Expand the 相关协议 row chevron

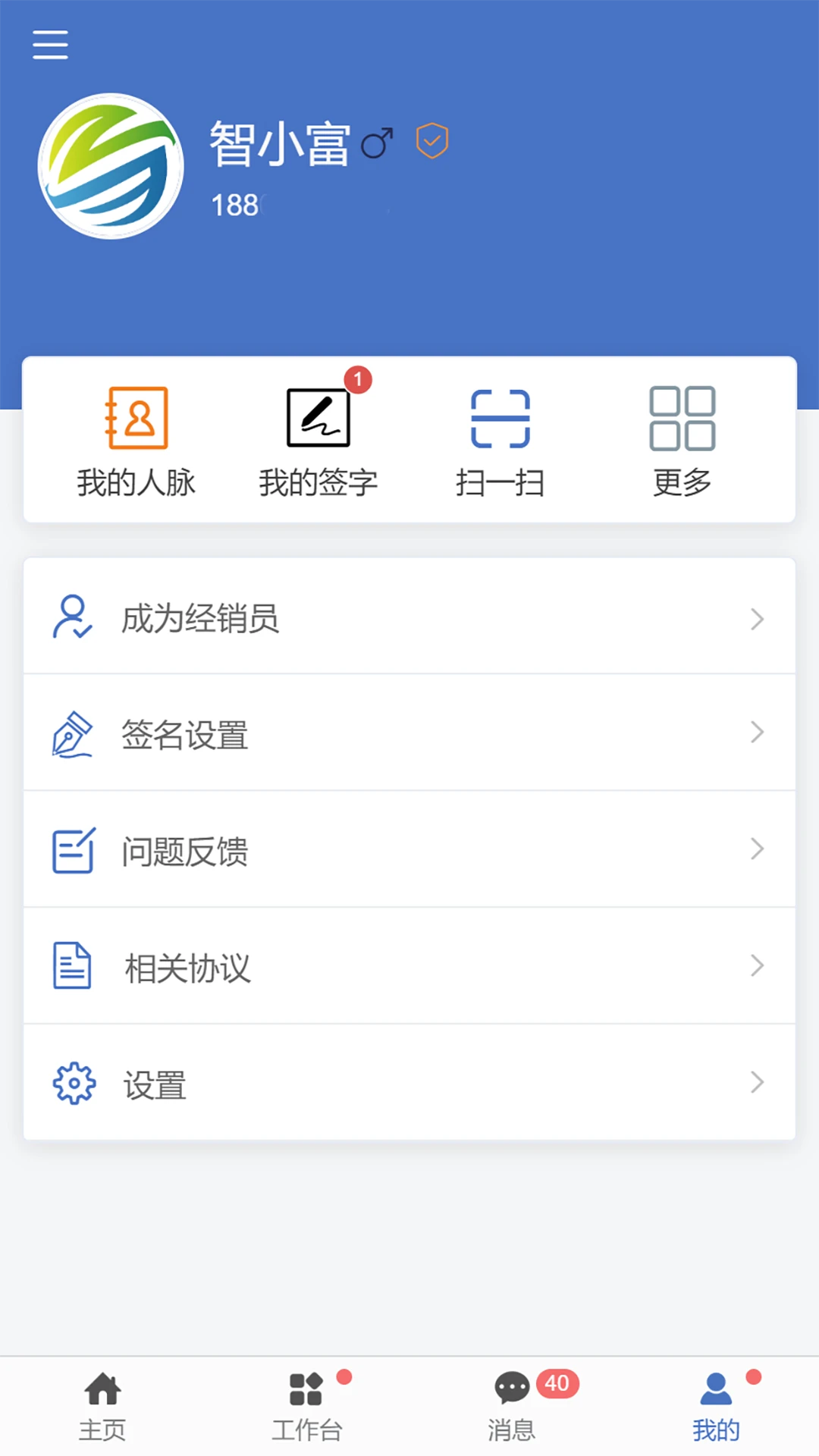(757, 966)
